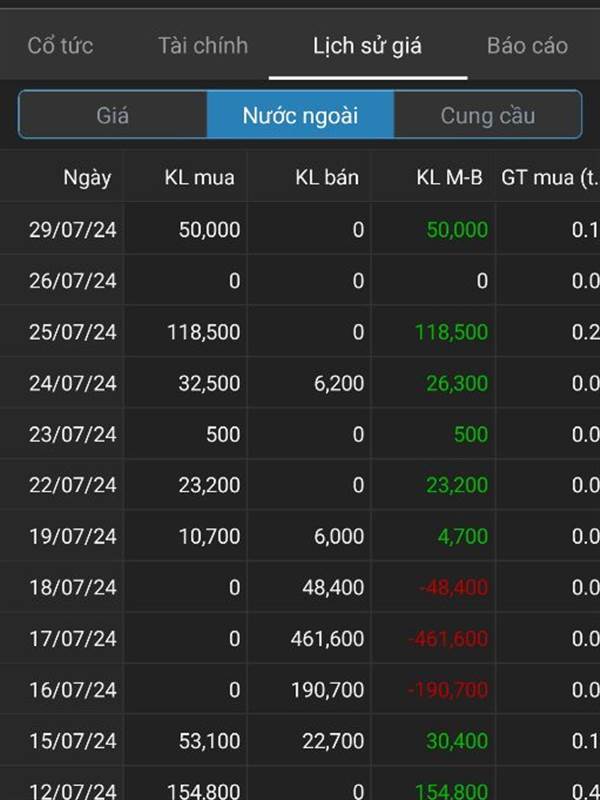Open the Tài chính tab
The image size is (600, 800).
tap(203, 45)
